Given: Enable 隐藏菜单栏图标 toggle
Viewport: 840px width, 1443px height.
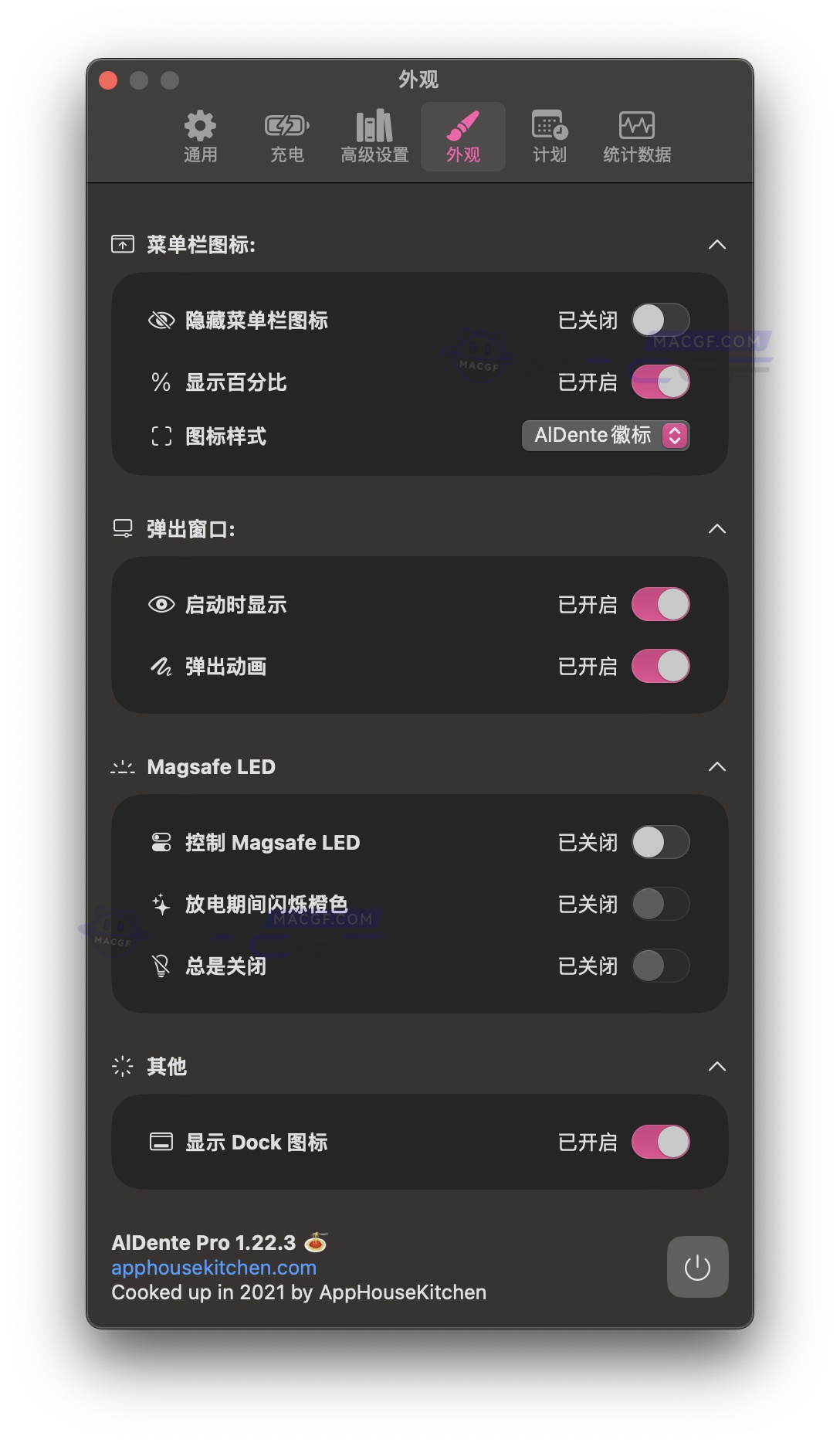Looking at the screenshot, I should click(x=662, y=320).
